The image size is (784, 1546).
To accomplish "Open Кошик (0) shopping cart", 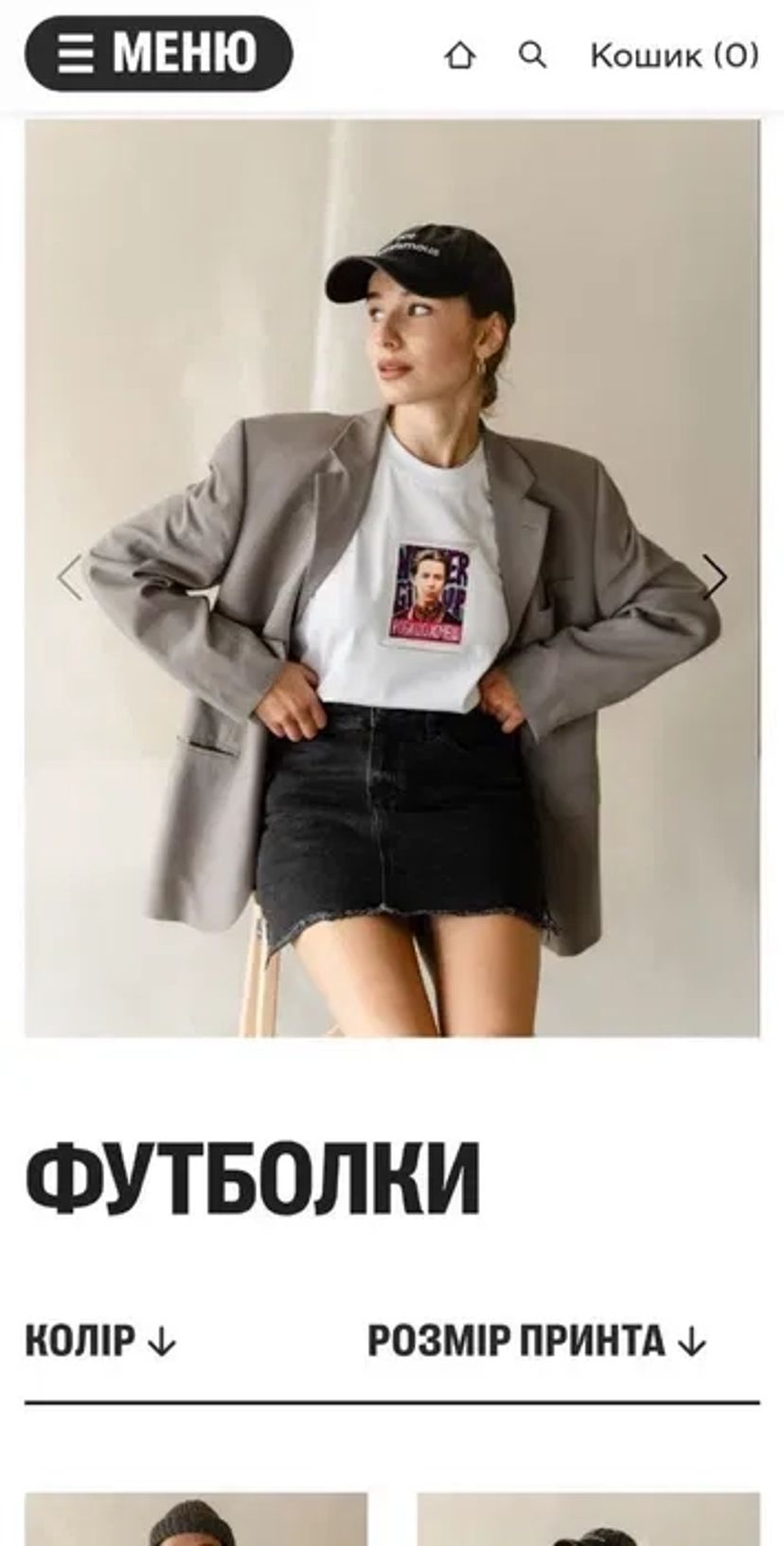I will [x=674, y=56].
